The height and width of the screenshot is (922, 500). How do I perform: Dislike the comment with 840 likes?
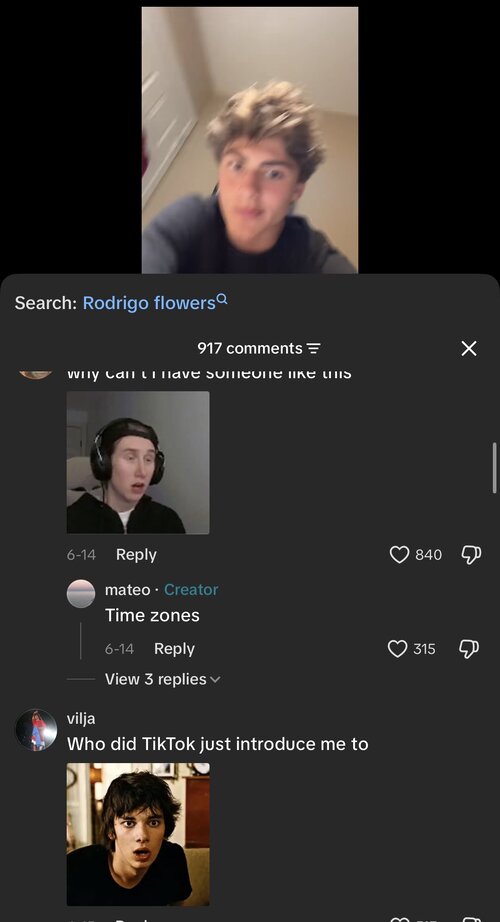click(471, 554)
